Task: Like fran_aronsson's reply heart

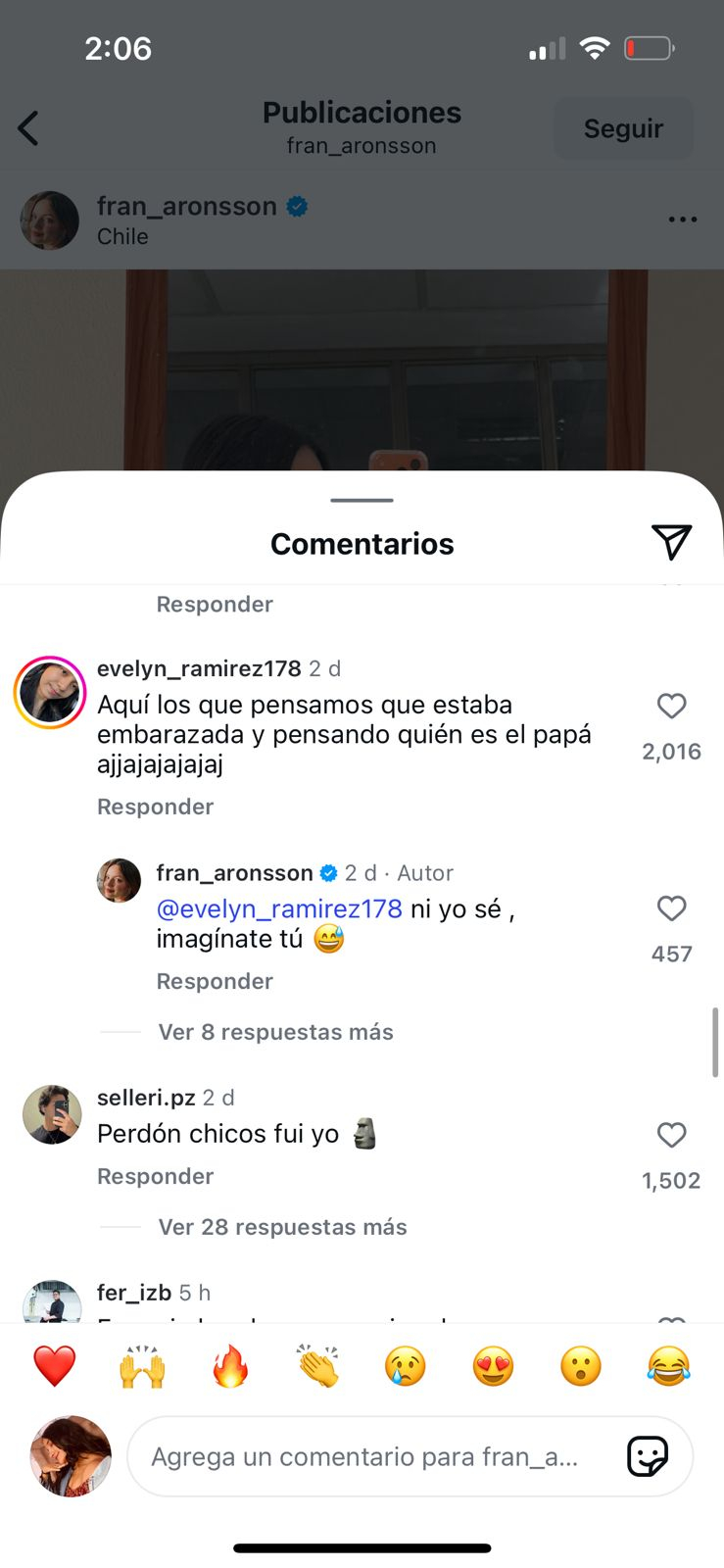Action: pos(671,908)
